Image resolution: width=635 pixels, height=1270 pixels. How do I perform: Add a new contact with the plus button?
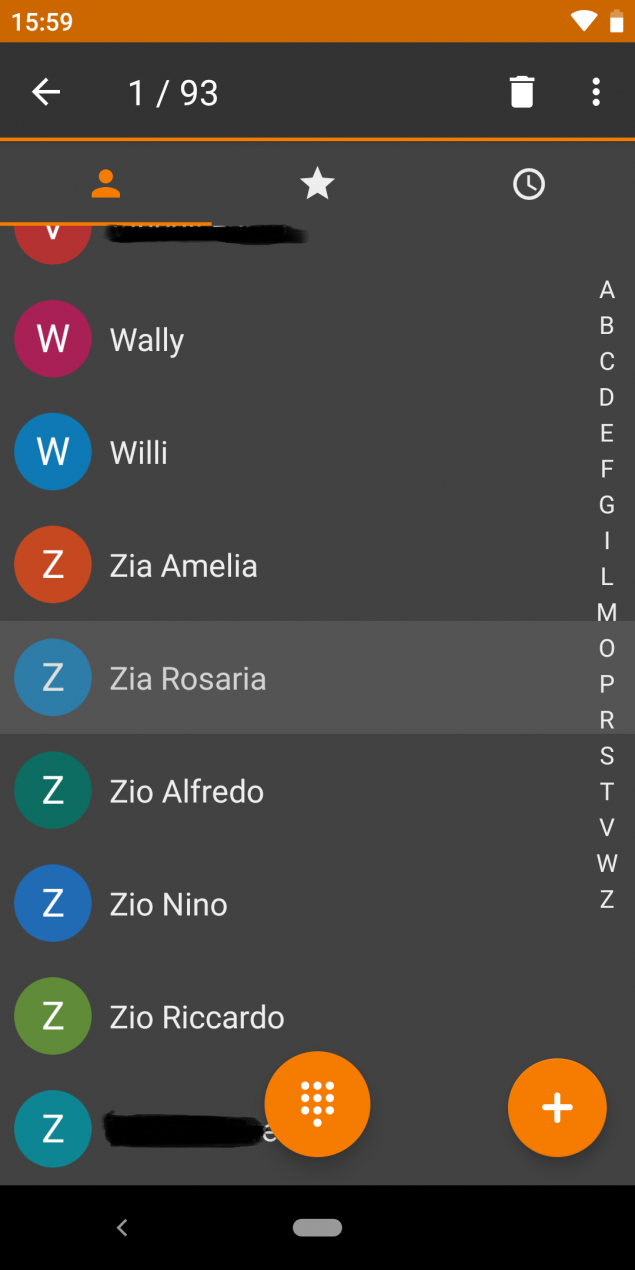tap(557, 1107)
